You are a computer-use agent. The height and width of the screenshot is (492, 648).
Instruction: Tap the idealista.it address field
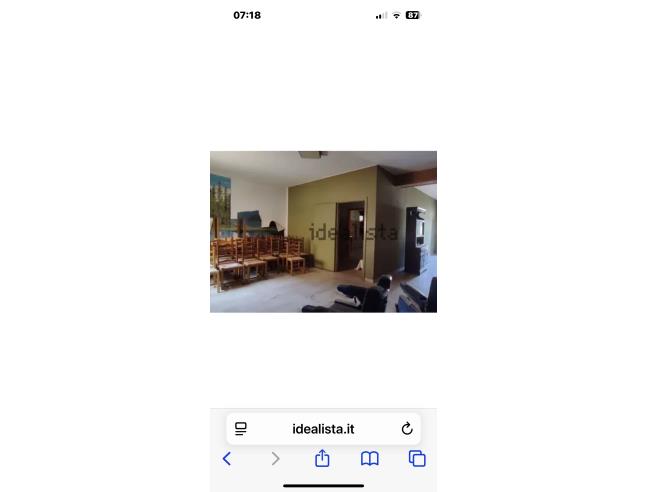click(x=323, y=429)
